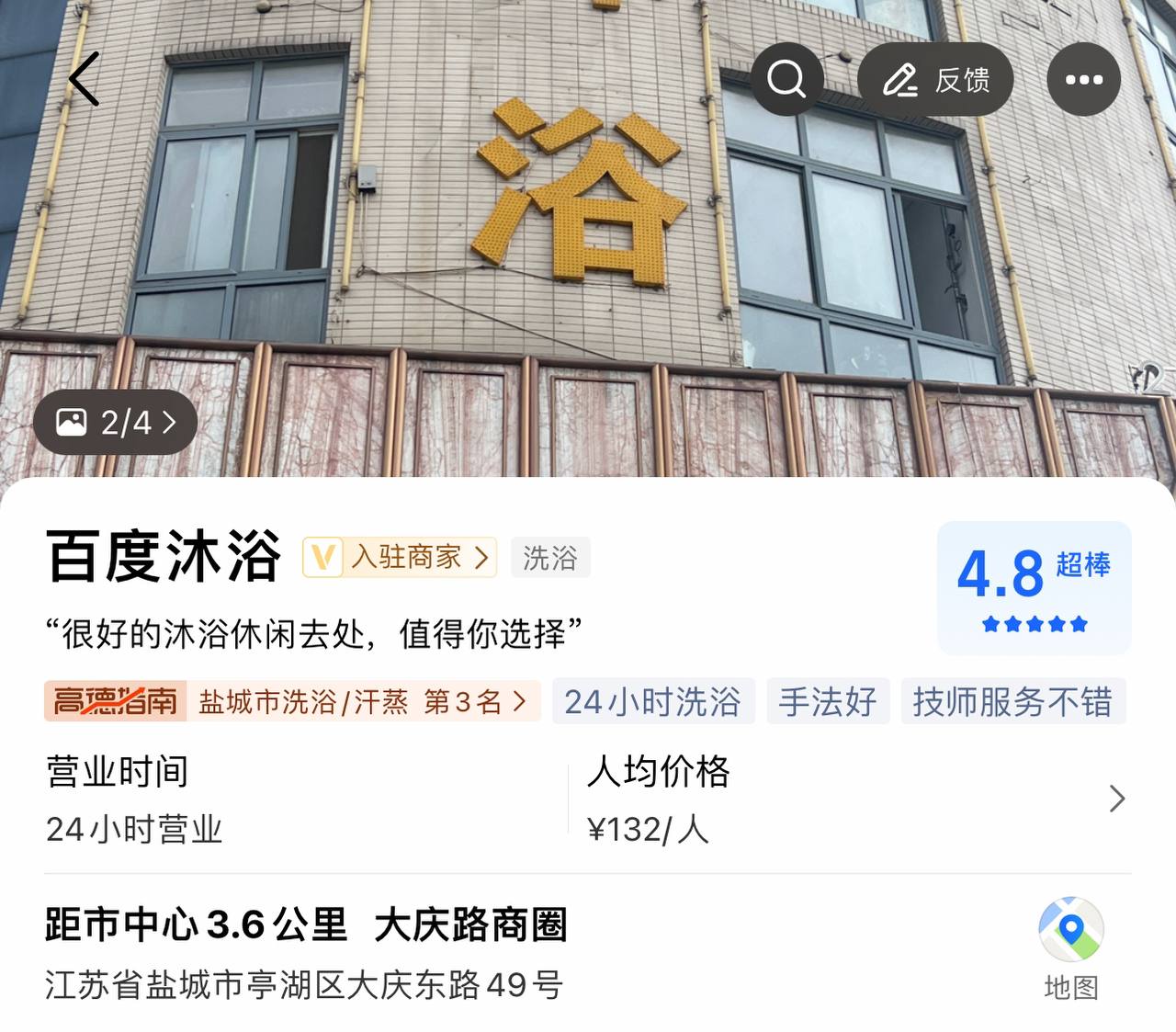Expand business hours and price details
The height and width of the screenshot is (1032, 1176).
point(1116,799)
